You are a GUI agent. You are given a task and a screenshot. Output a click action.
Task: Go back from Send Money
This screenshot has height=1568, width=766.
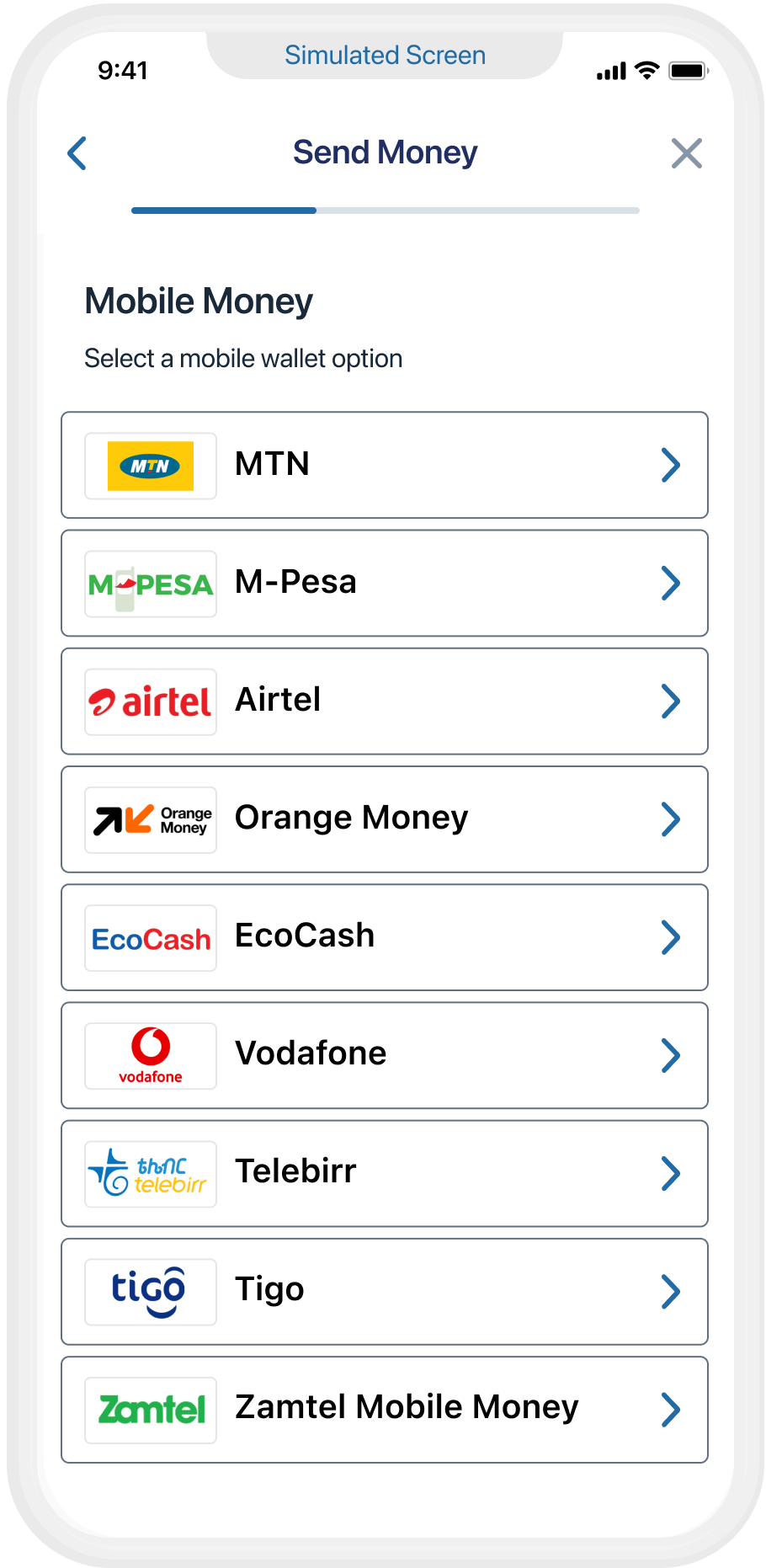(x=77, y=153)
